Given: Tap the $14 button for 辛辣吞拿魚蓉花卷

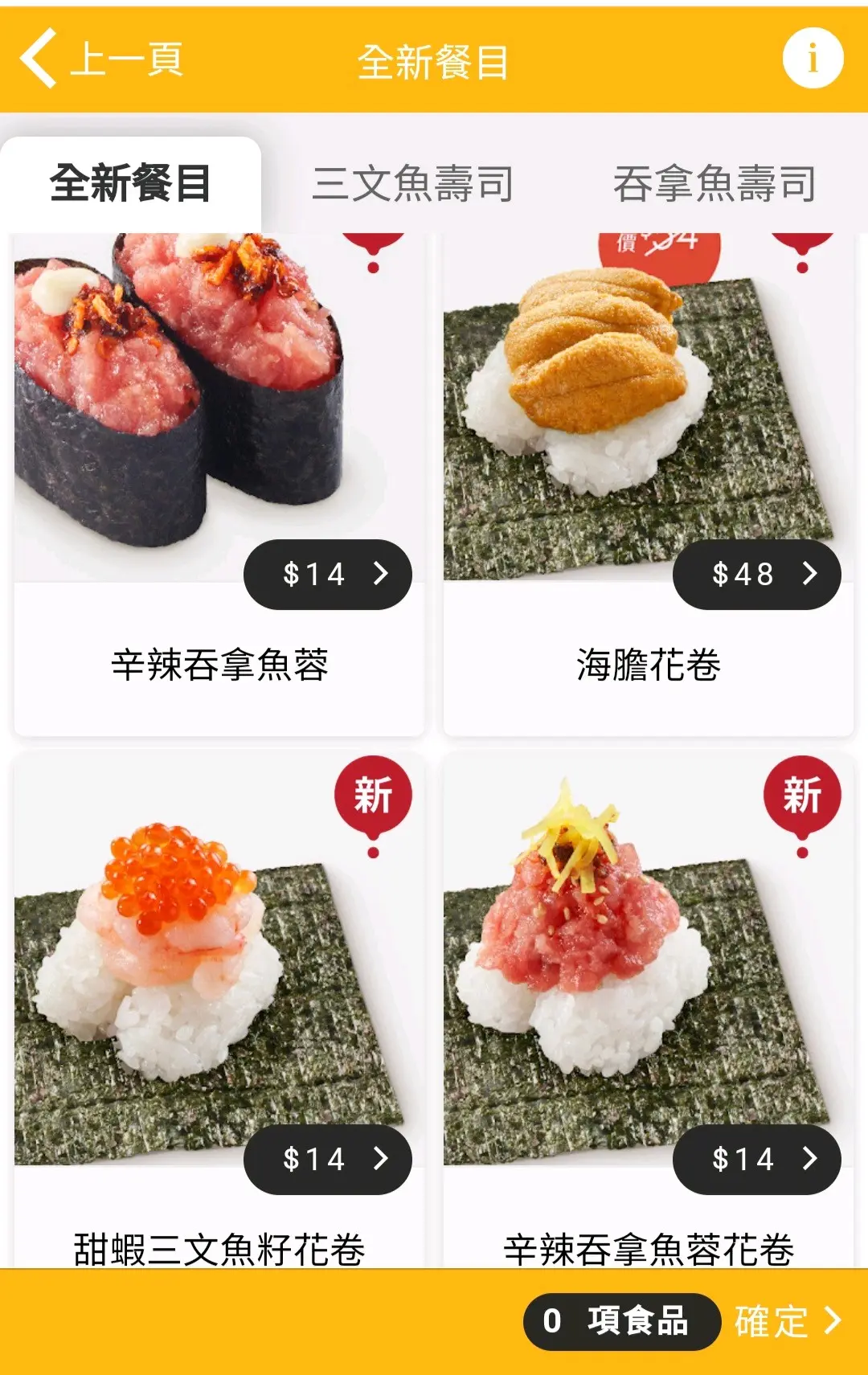Looking at the screenshot, I should 756,1159.
